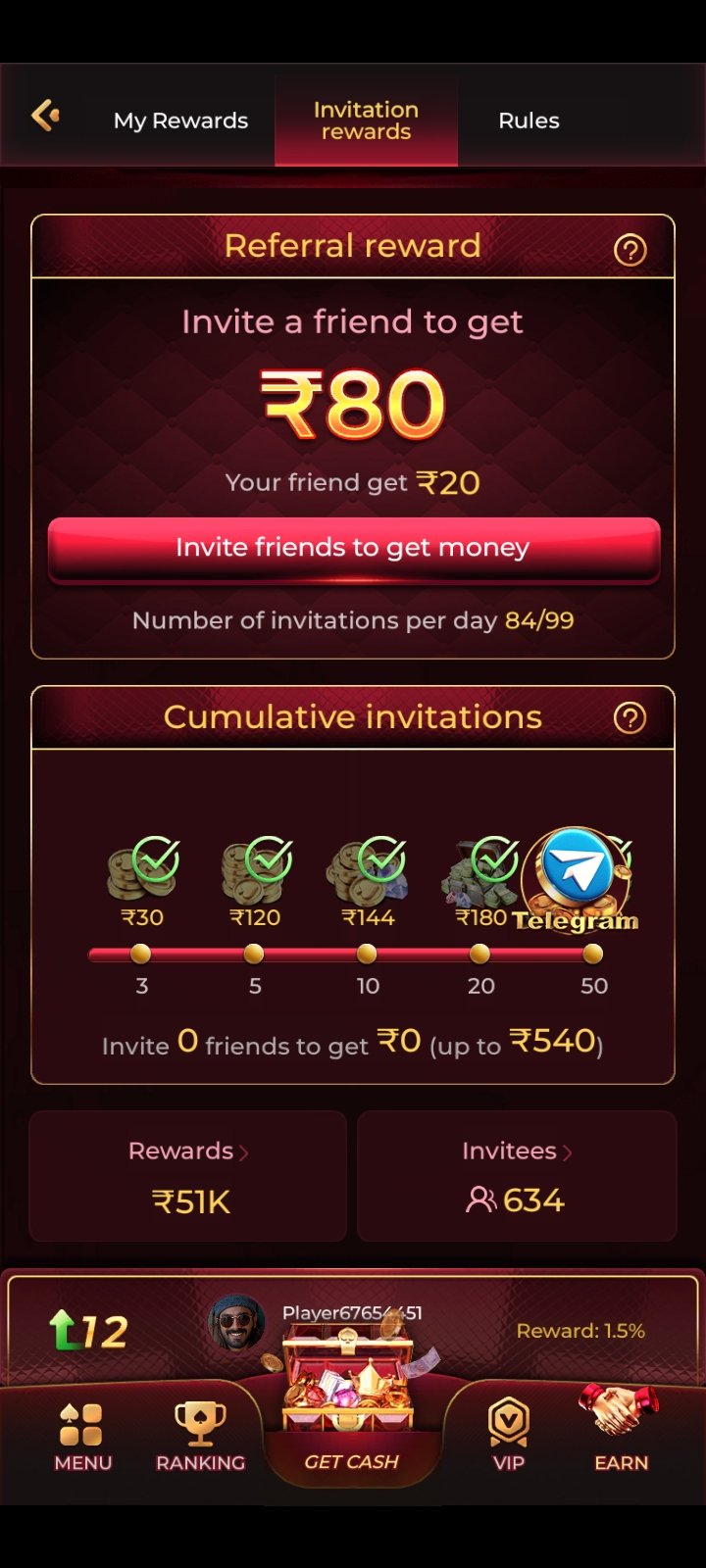The width and height of the screenshot is (706, 1568).
Task: Open the Rules tab
Action: (529, 121)
